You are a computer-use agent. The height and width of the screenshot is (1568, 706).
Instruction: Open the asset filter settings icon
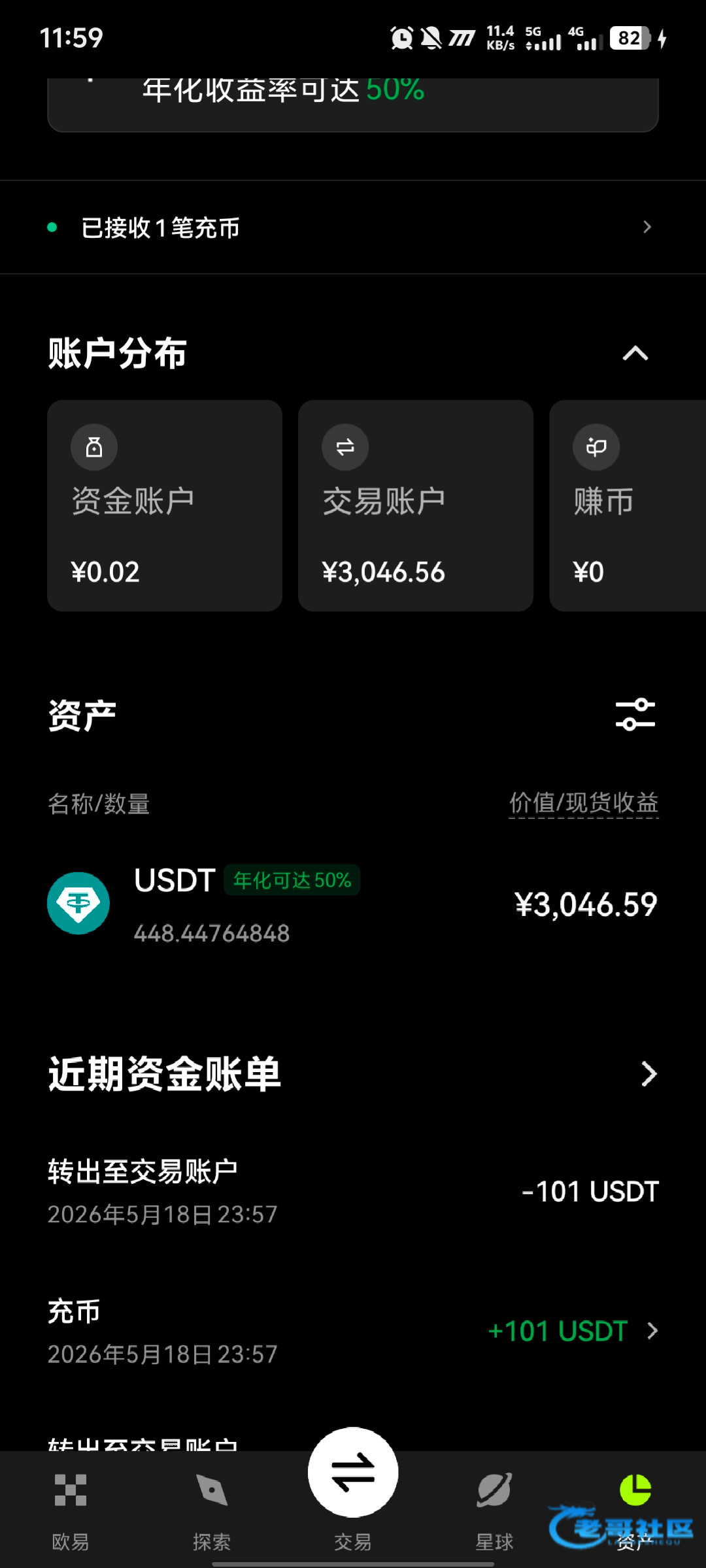(635, 714)
